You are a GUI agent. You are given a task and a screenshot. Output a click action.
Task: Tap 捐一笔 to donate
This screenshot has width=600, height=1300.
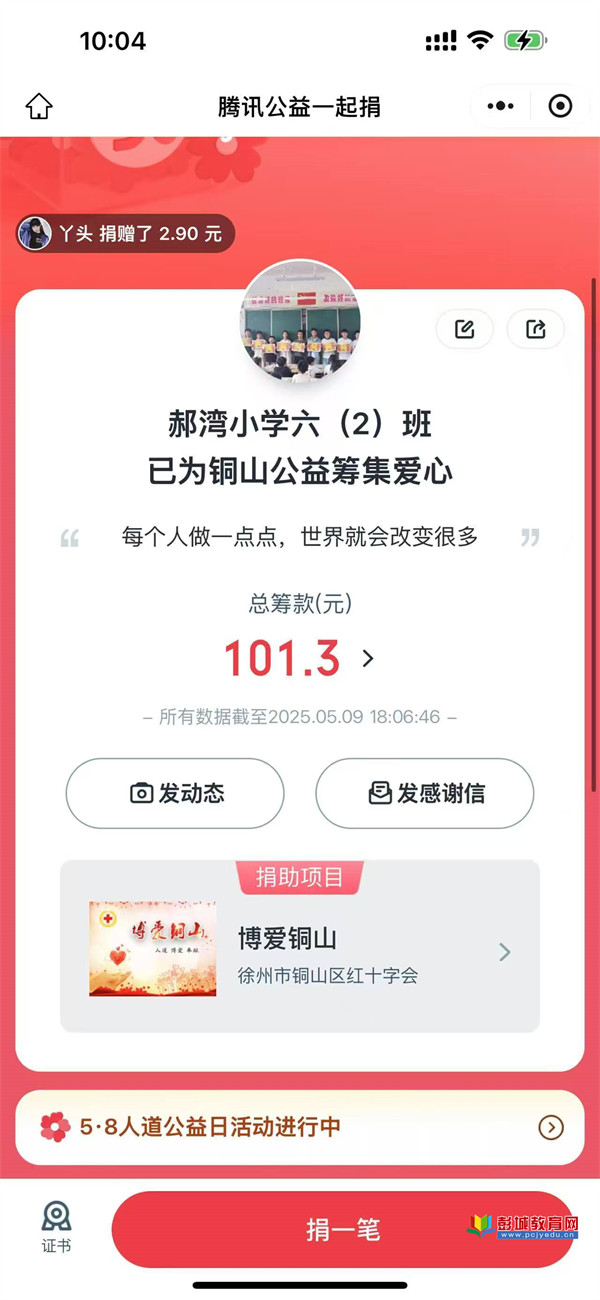coord(343,1230)
